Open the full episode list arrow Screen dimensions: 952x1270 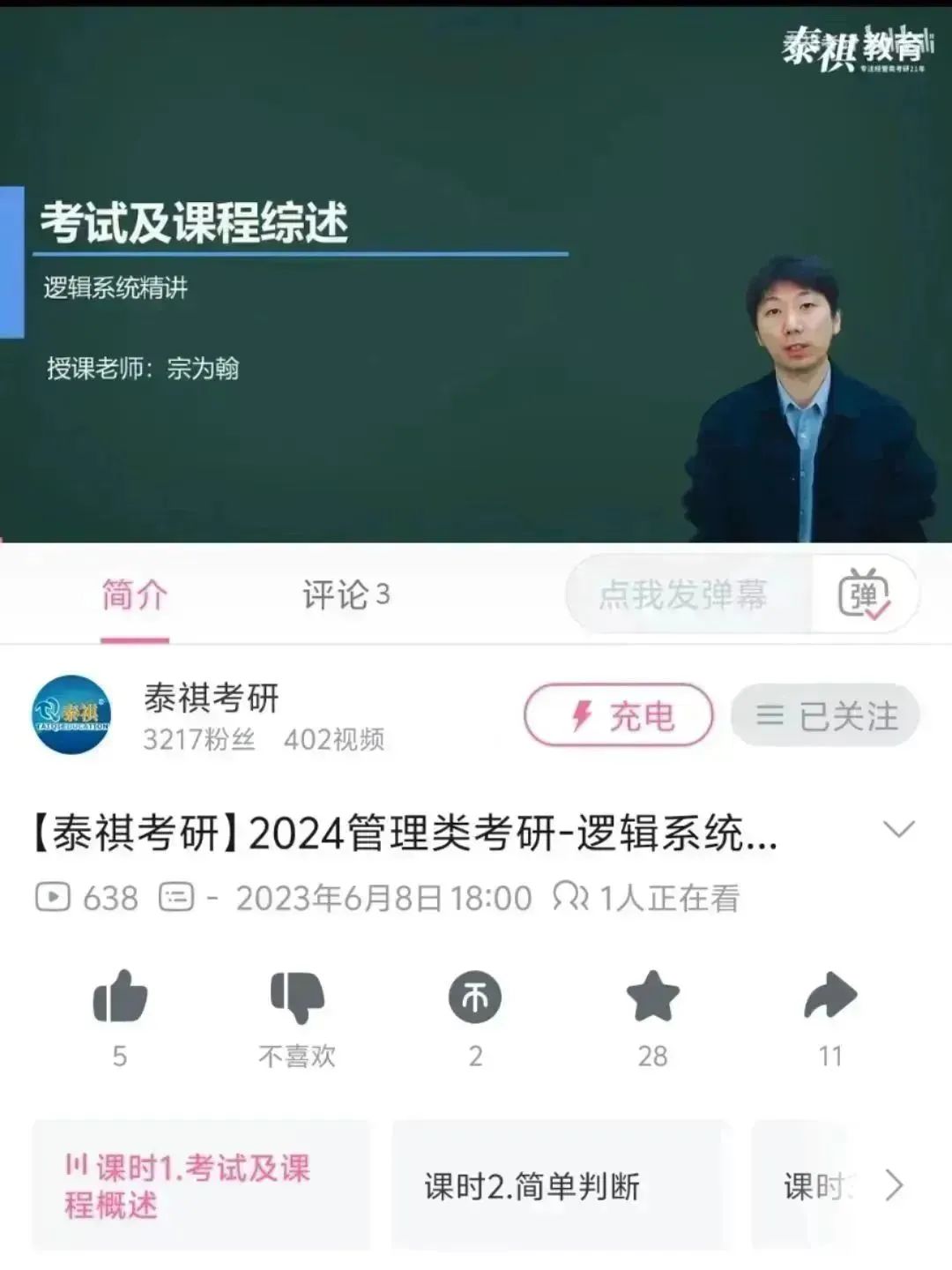coord(894,1185)
